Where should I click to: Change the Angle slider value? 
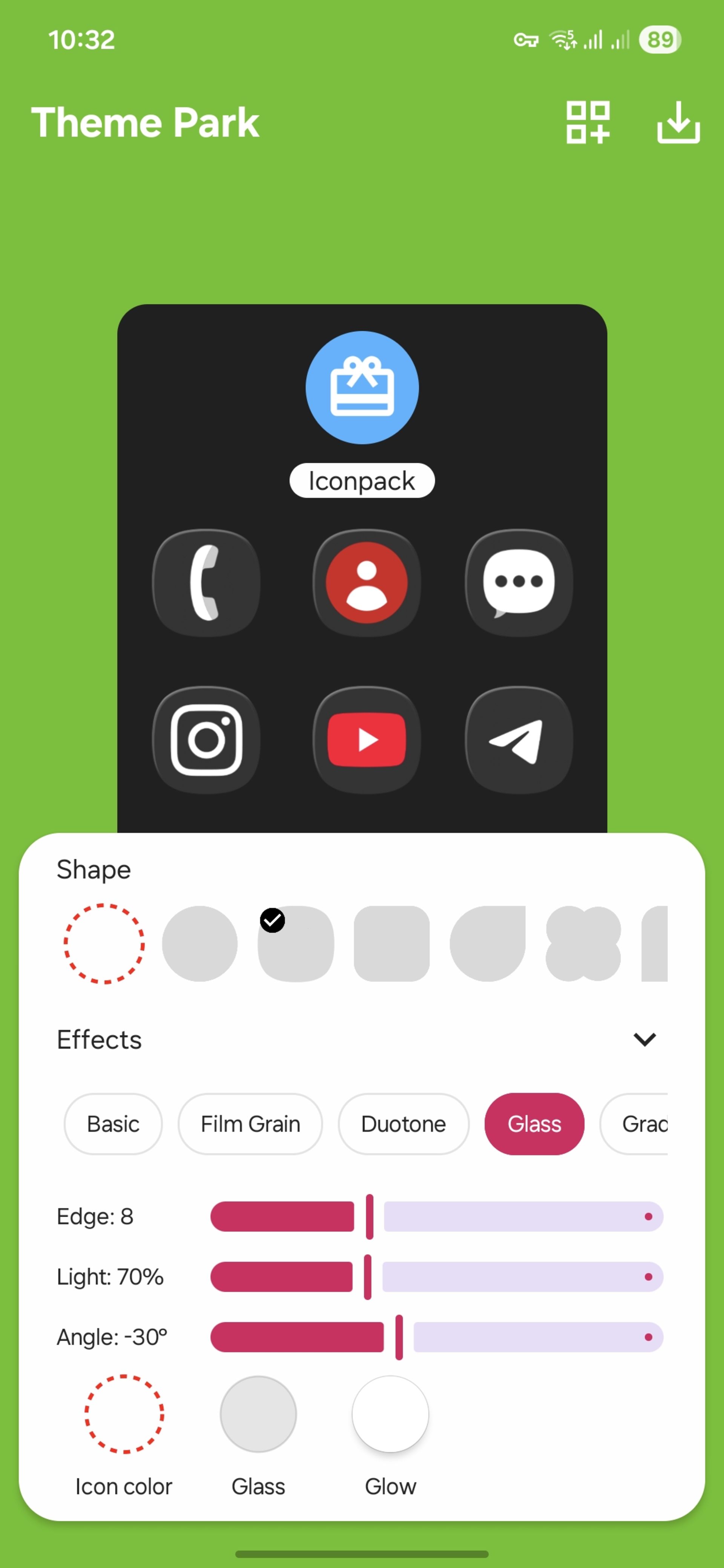point(399,1337)
